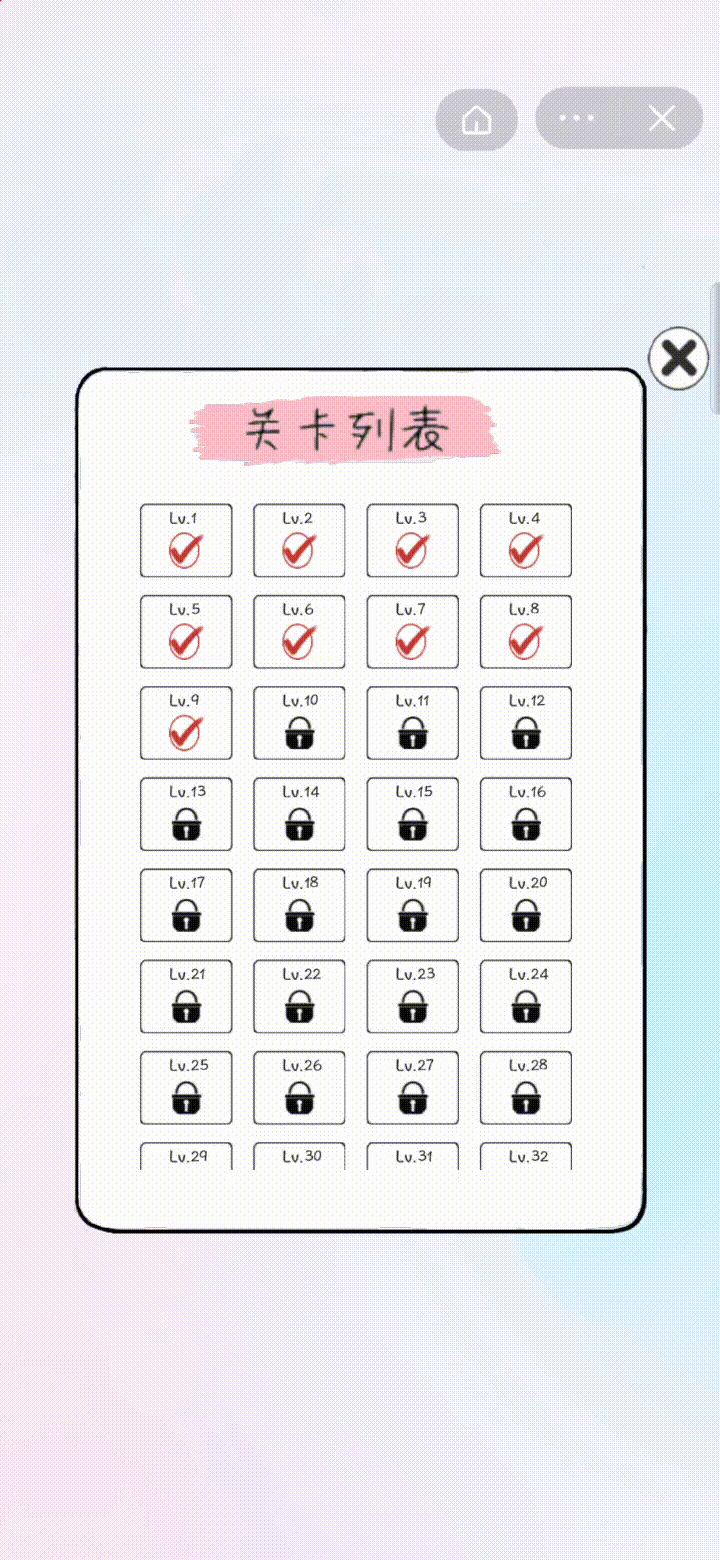Tap locked level Lv.28

click(x=526, y=1087)
